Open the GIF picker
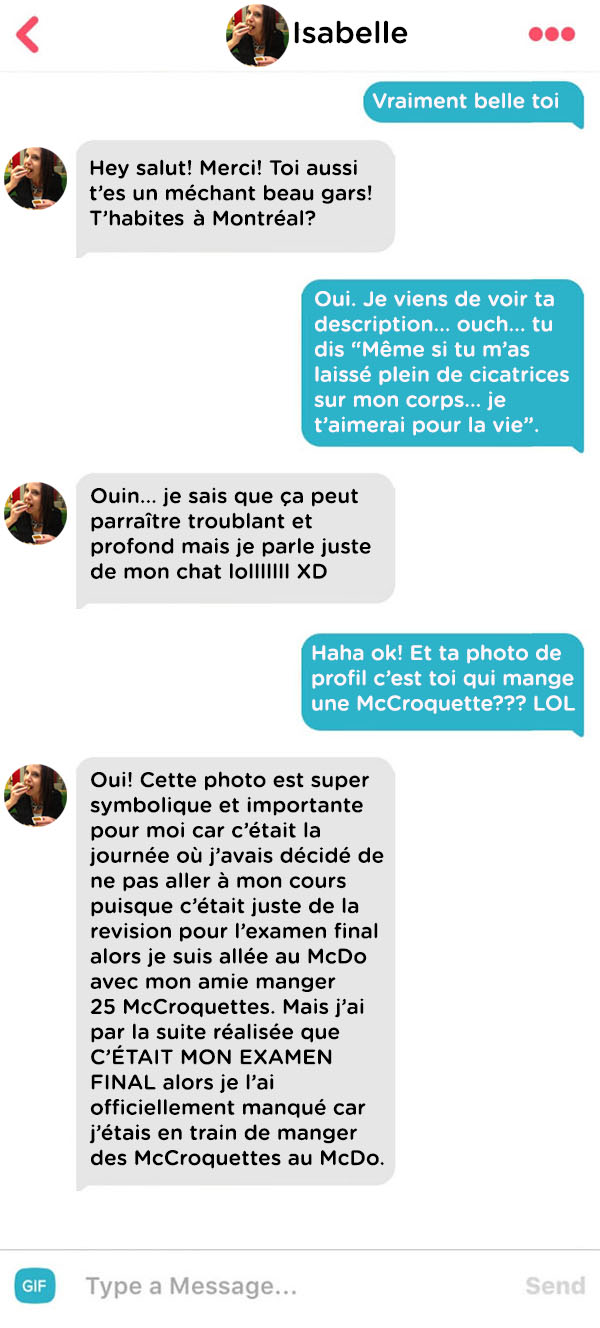Image resolution: width=600 pixels, height=1328 pixels. pos(35,1286)
